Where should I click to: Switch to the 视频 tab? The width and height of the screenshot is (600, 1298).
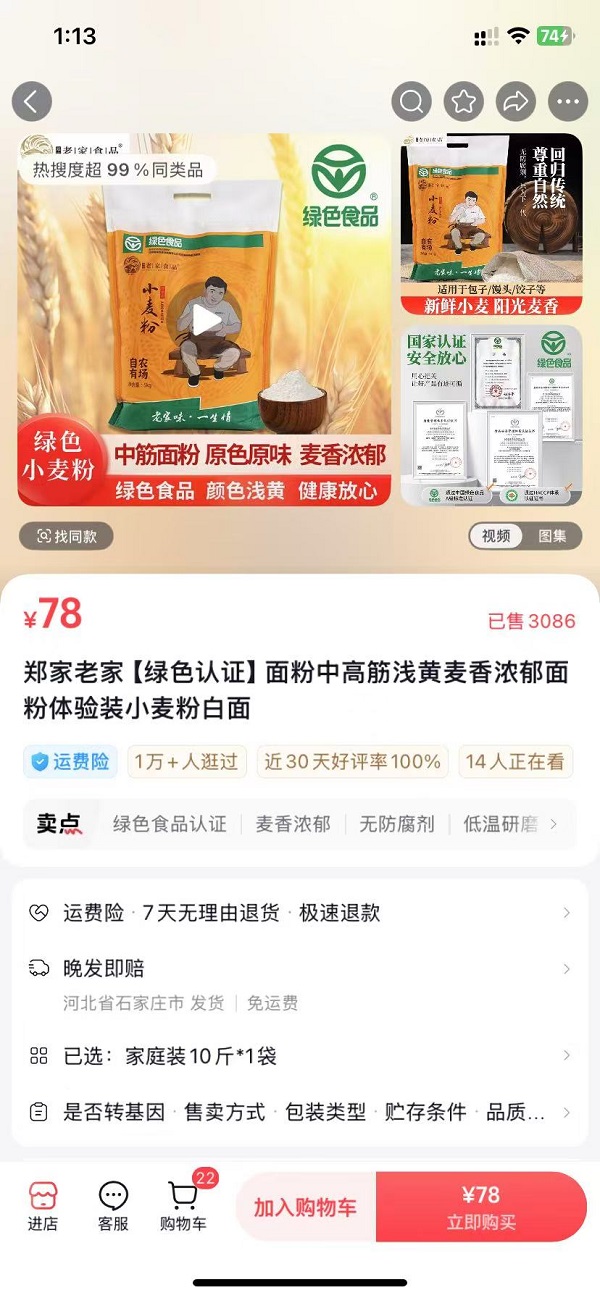point(496,536)
